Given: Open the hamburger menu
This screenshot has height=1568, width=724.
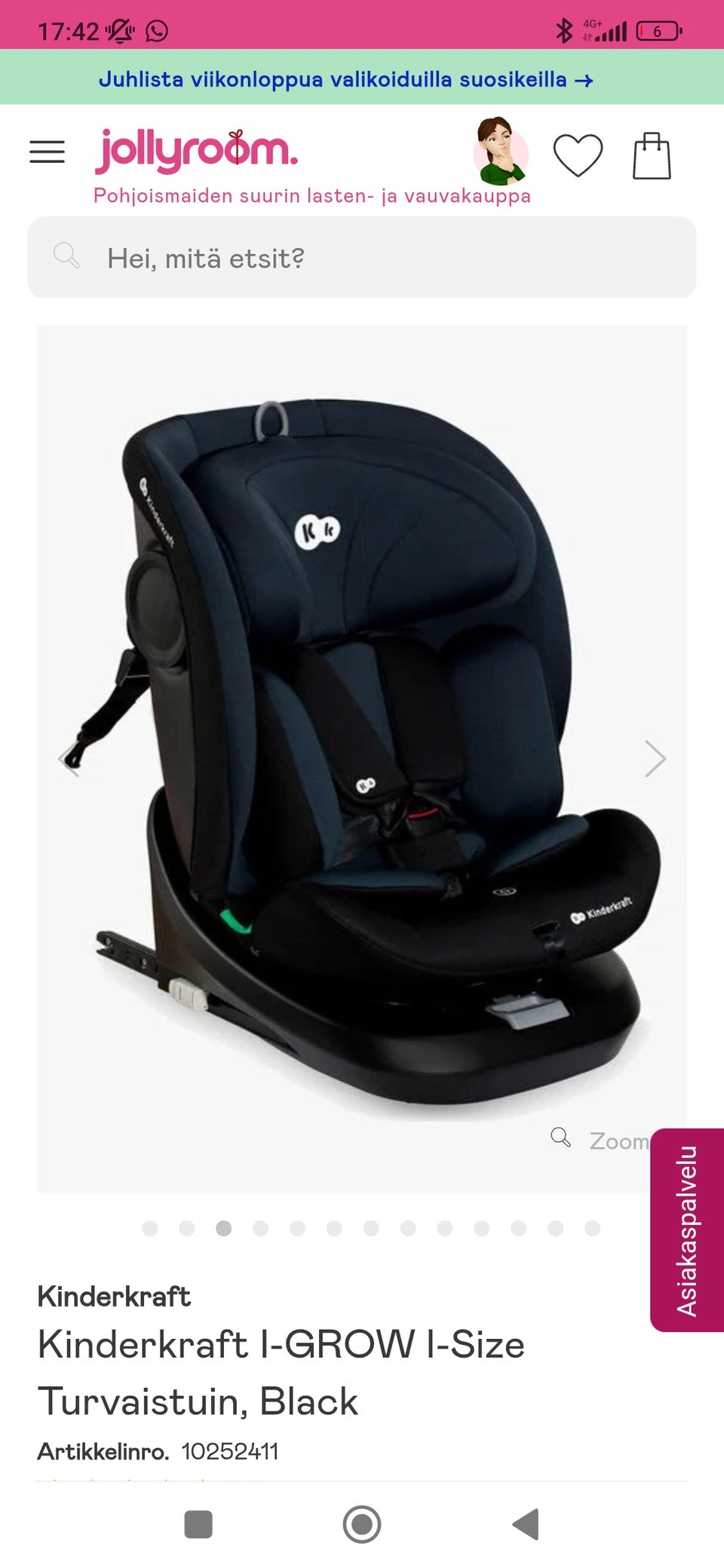Looking at the screenshot, I should (x=47, y=152).
